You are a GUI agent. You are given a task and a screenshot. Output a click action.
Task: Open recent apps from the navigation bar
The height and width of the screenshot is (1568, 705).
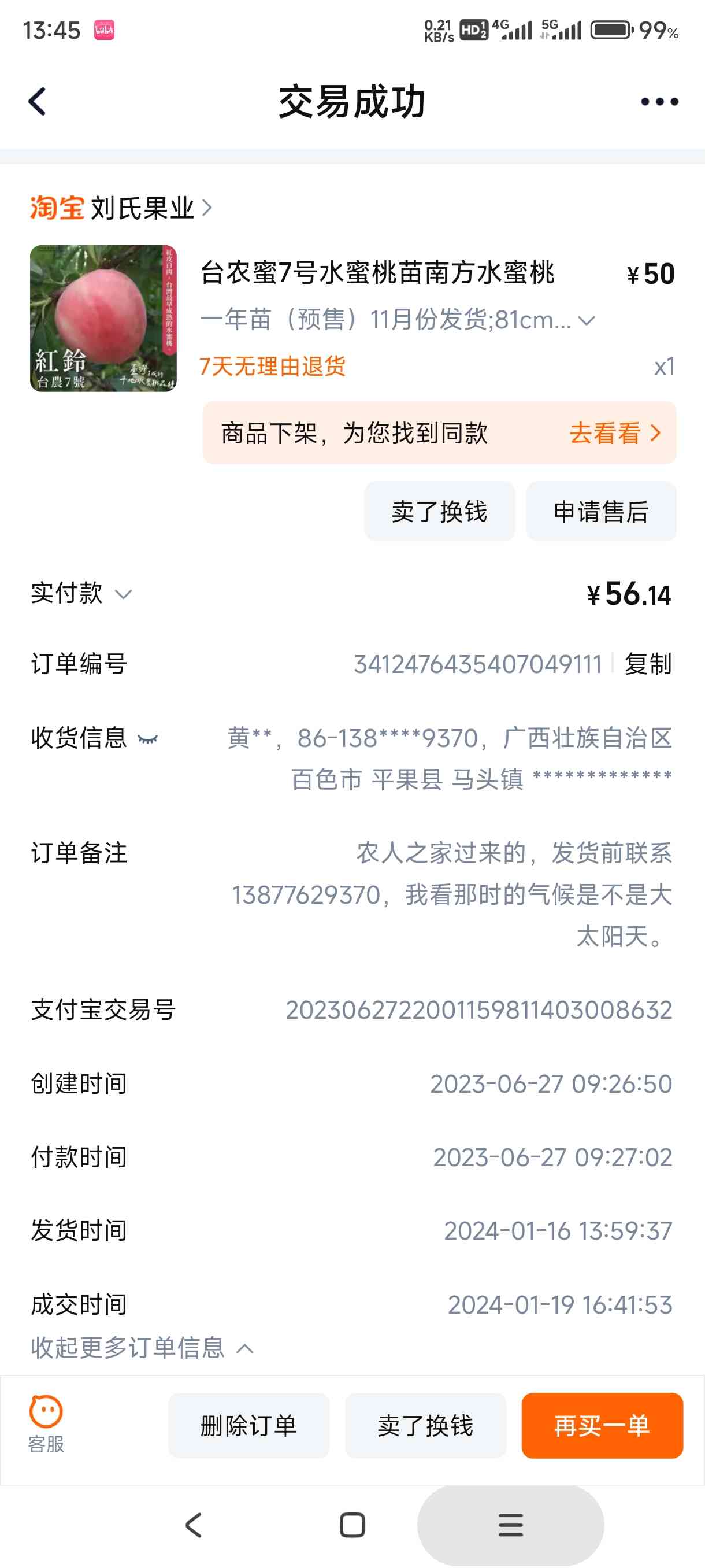click(x=510, y=1525)
